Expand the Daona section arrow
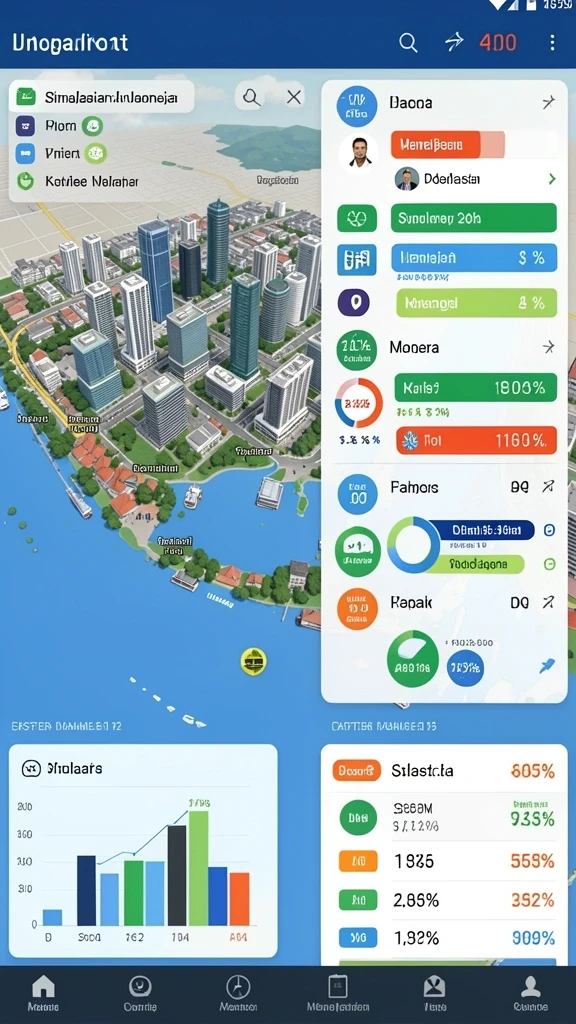The height and width of the screenshot is (1024, 576). (x=549, y=103)
